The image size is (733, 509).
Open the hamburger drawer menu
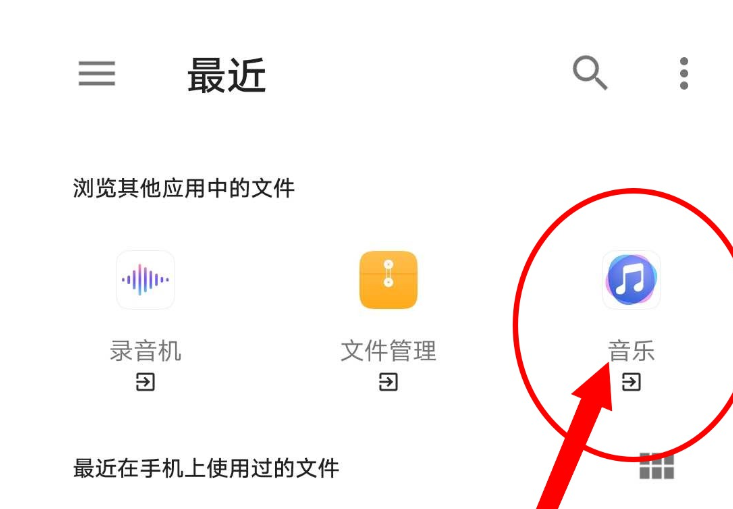tap(97, 74)
